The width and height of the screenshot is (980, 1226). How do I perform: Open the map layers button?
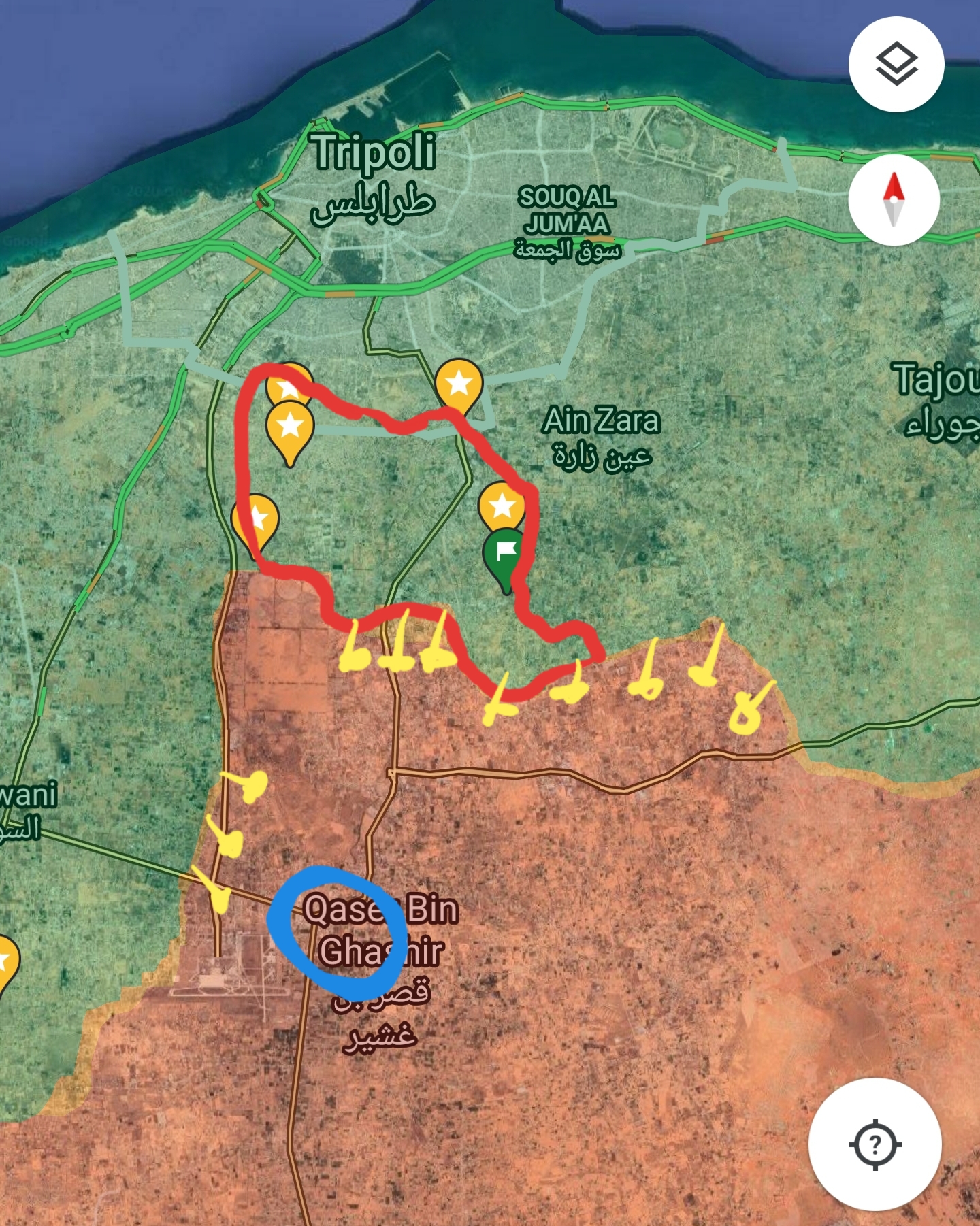pyautogui.click(x=896, y=64)
